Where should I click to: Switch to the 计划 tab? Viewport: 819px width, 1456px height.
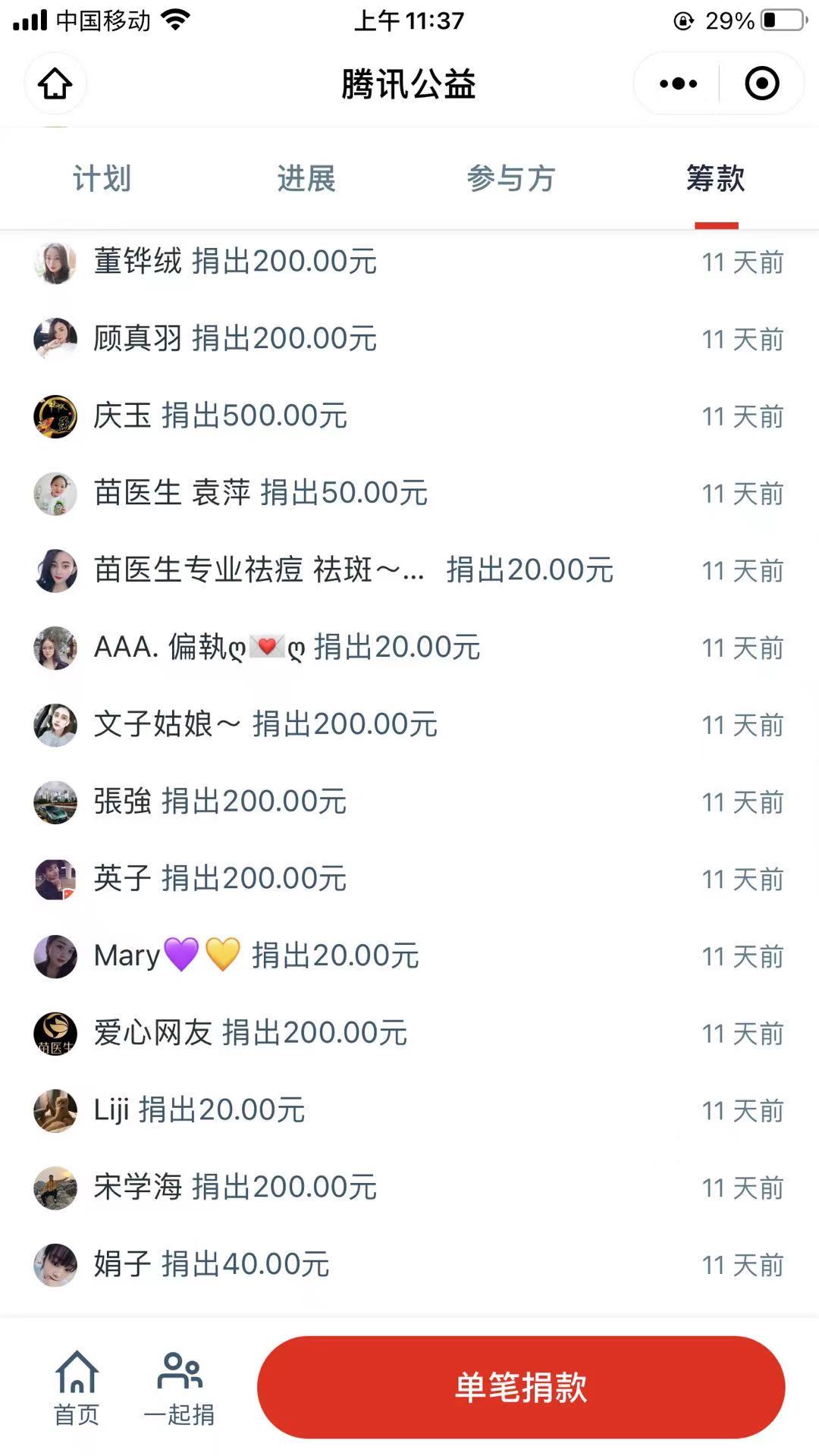click(102, 179)
